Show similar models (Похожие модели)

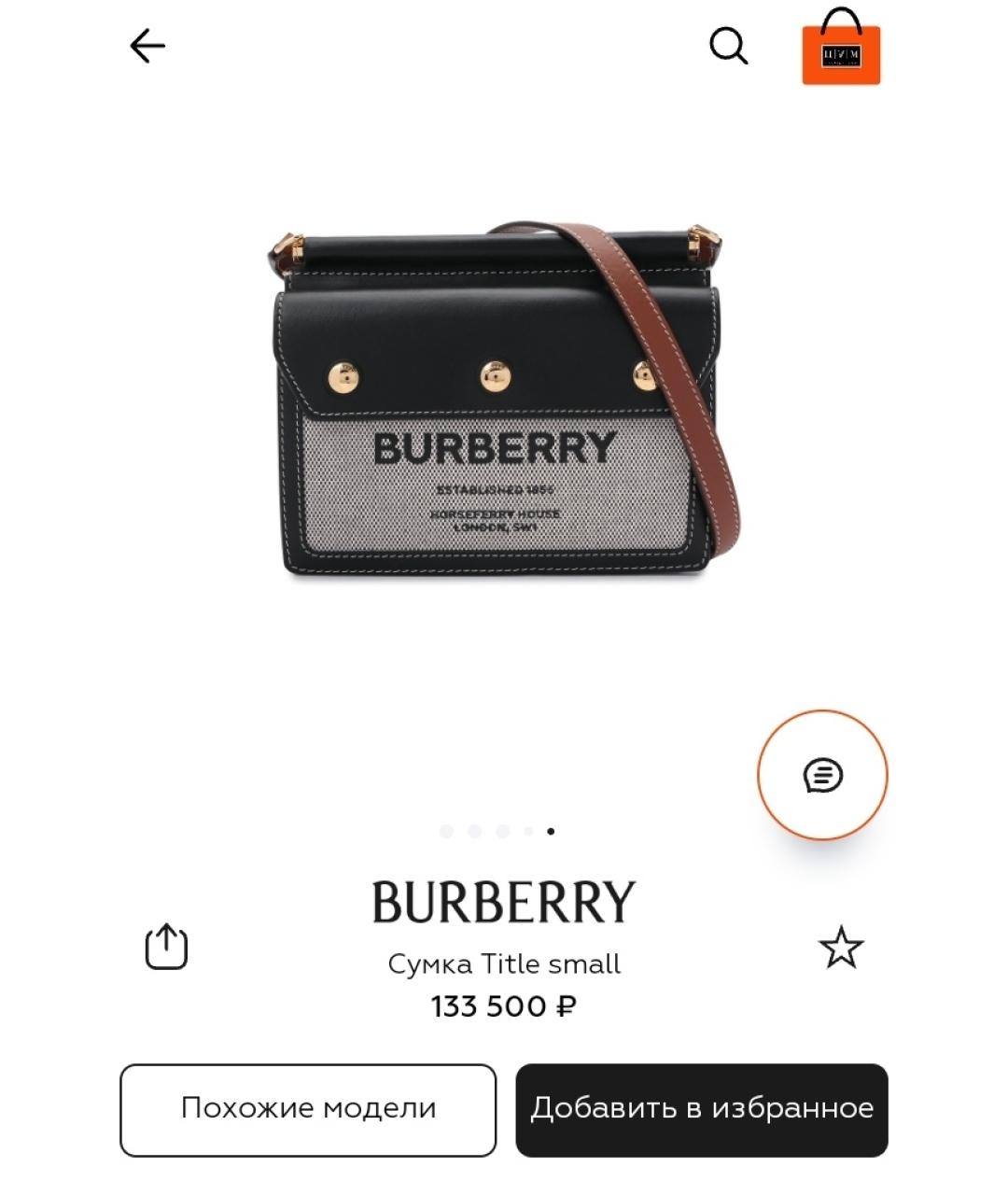[x=308, y=1109]
